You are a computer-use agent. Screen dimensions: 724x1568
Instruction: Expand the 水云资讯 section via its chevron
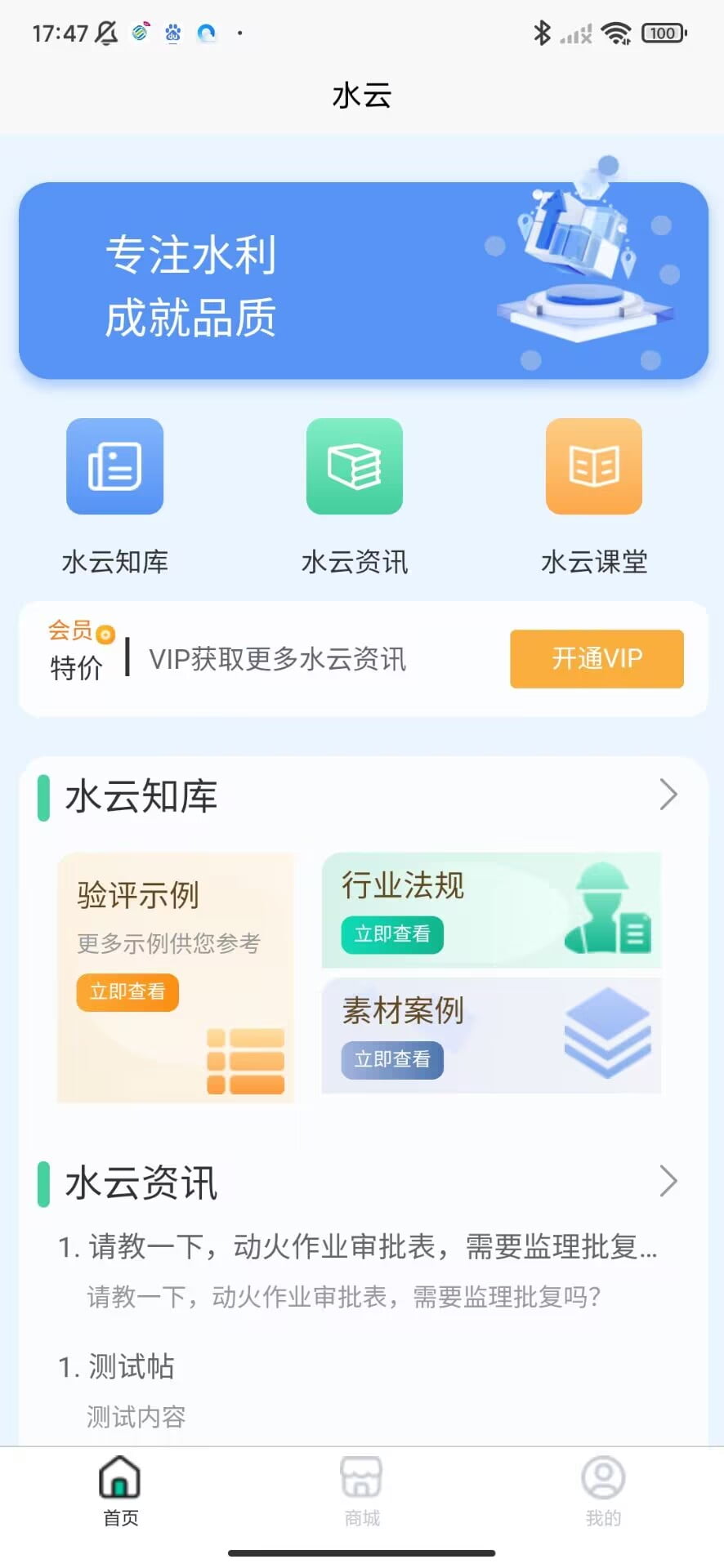[668, 1180]
